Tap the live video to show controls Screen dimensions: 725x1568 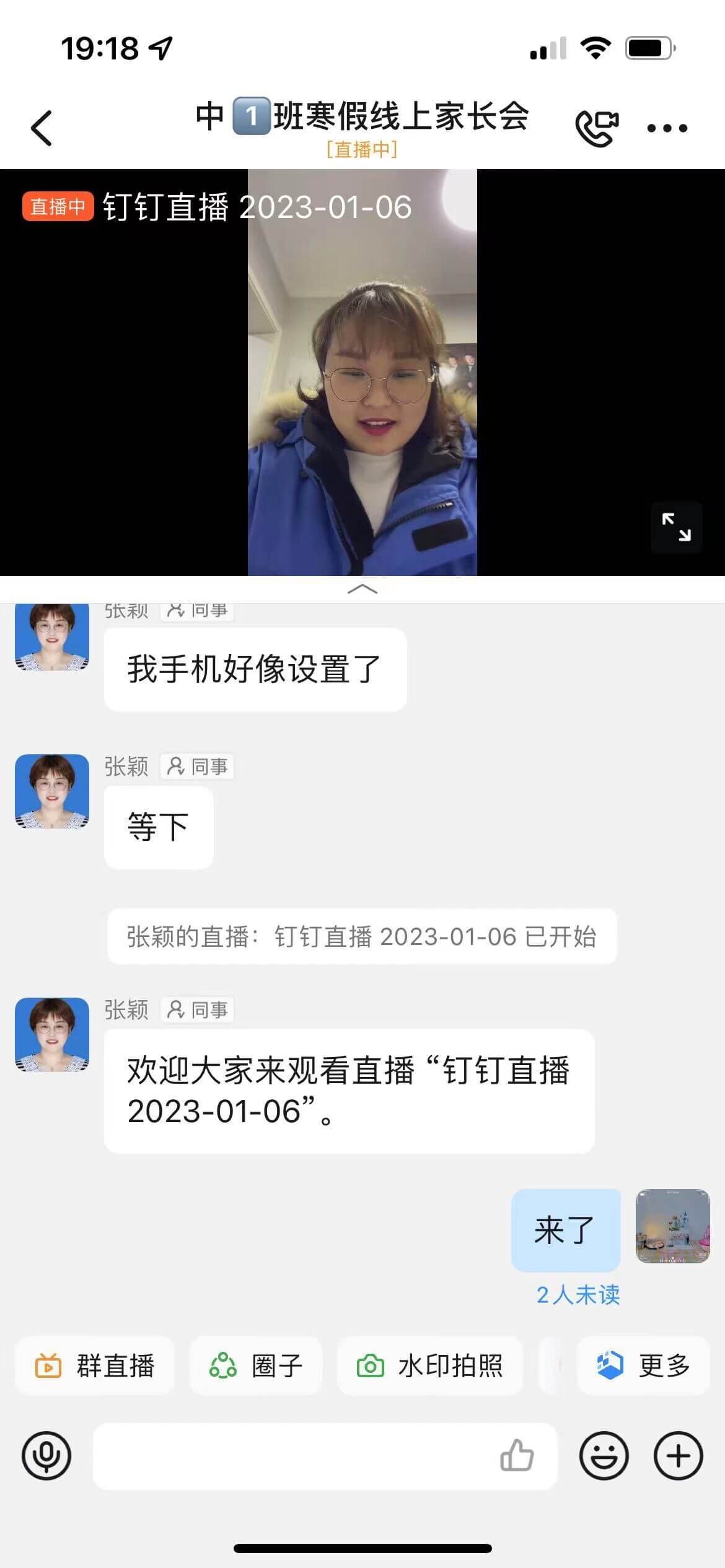[x=362, y=372]
